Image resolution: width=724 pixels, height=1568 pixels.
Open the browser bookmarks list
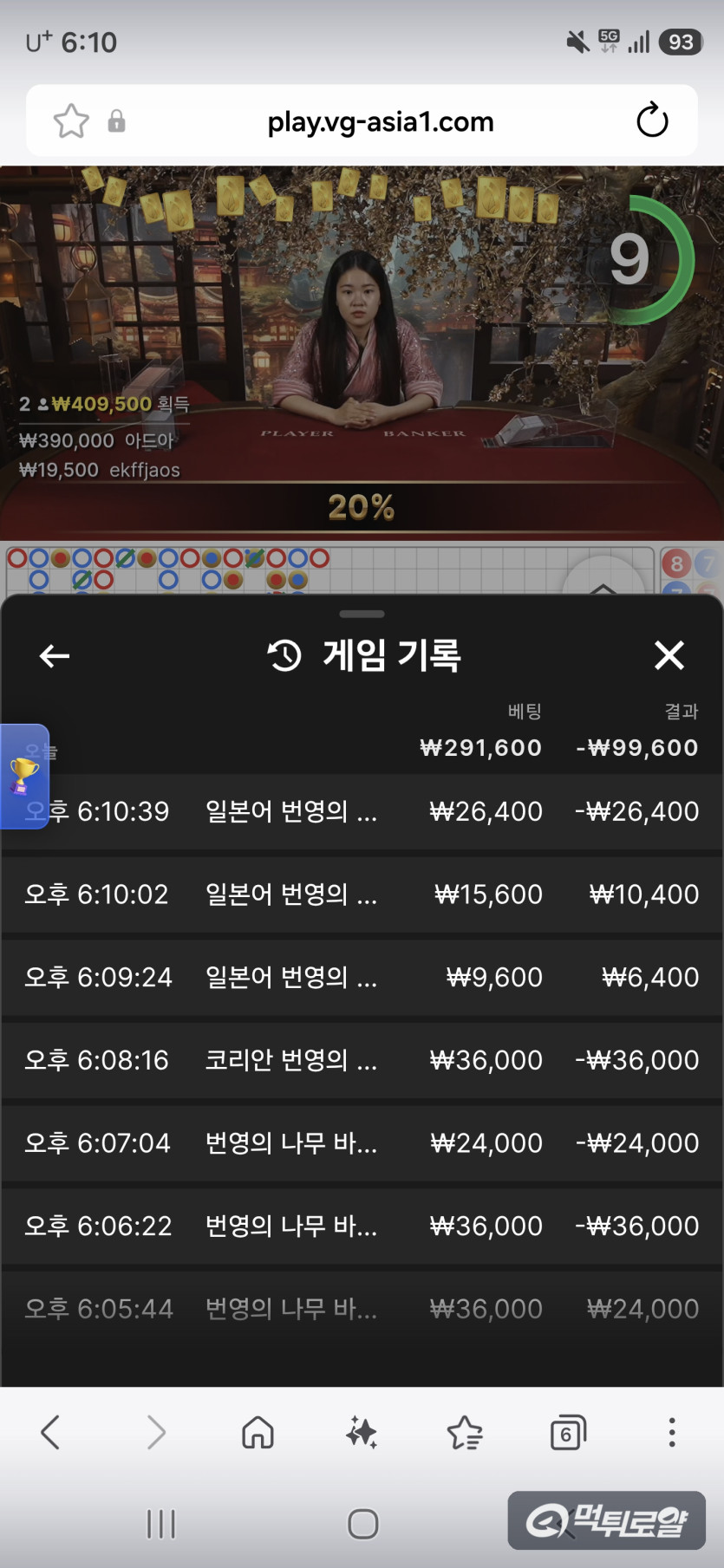(x=465, y=1433)
